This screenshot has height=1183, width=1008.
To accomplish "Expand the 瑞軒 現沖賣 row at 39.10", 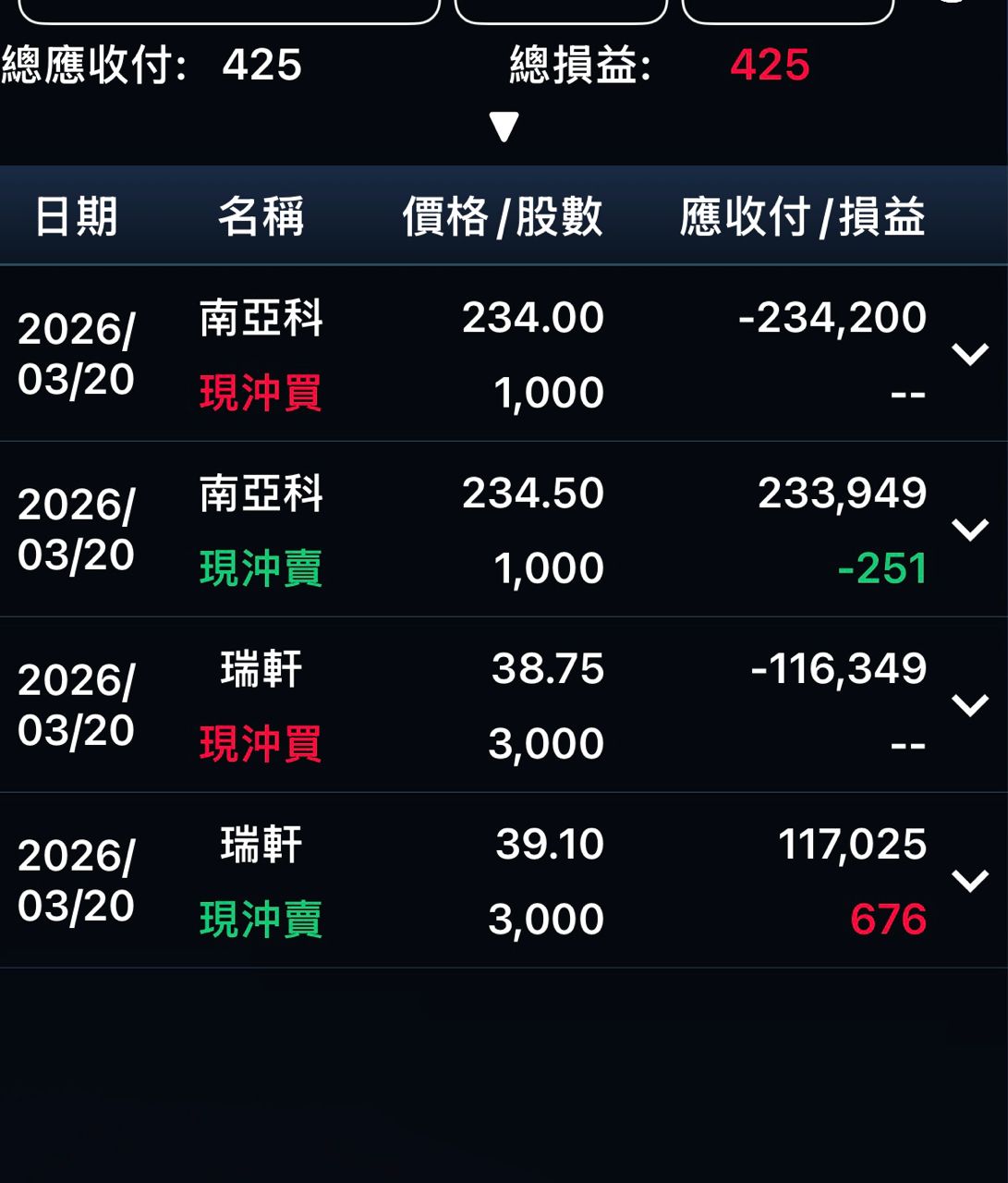I will (969, 881).
